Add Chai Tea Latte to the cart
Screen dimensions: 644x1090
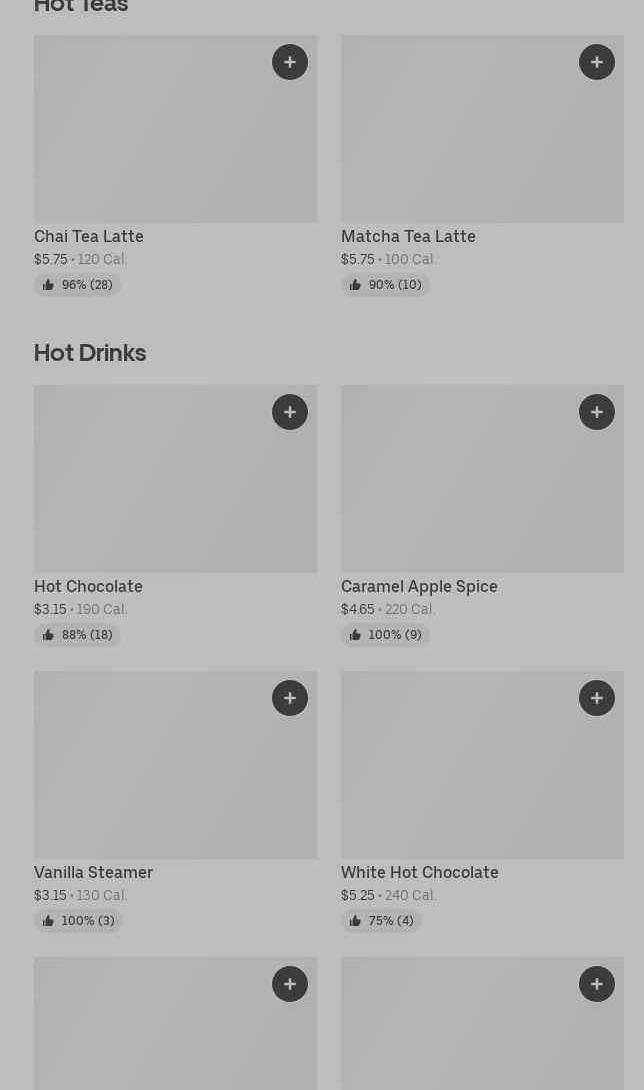[x=290, y=62]
